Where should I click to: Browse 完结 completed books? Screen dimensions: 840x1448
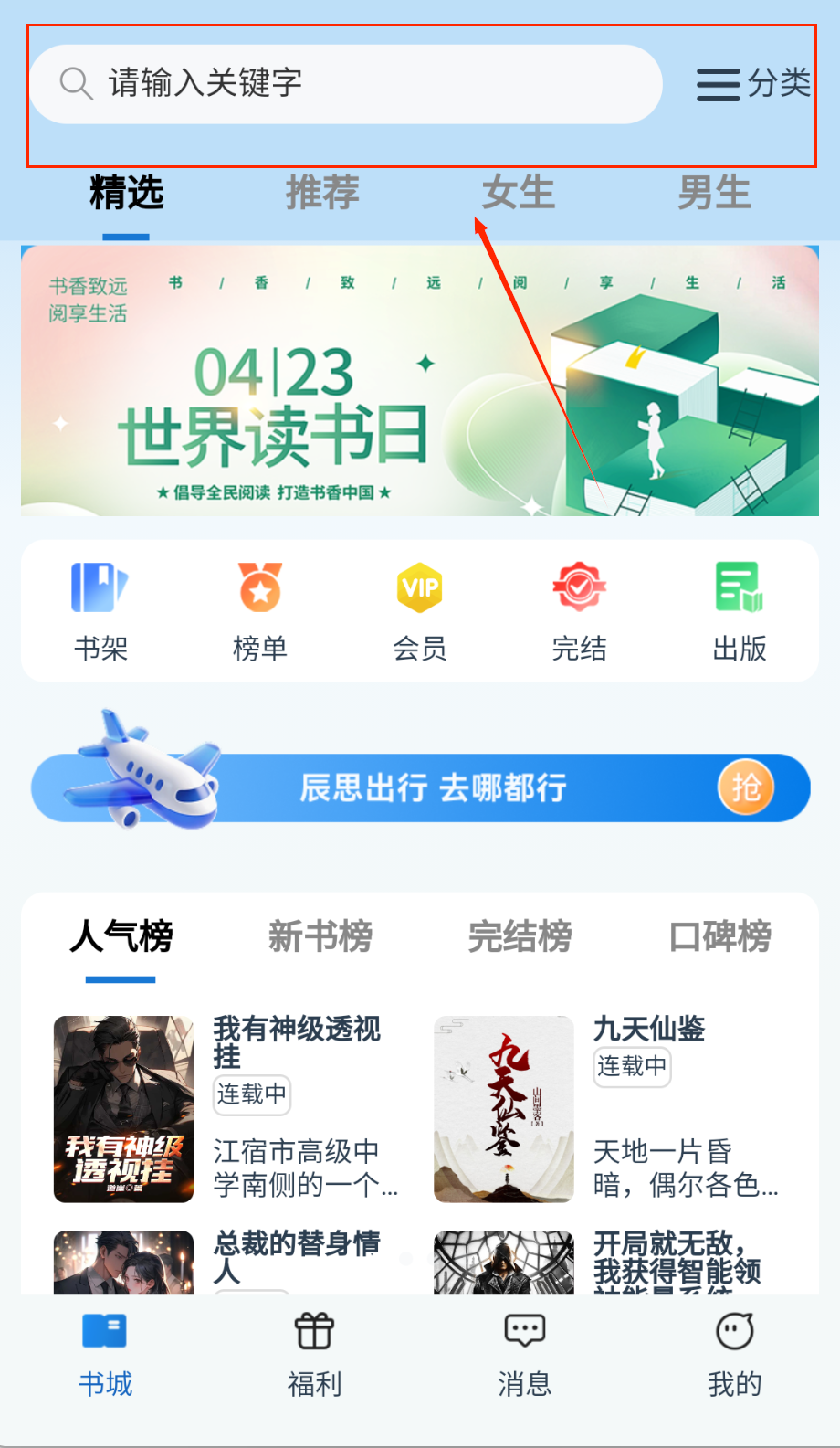tap(579, 610)
